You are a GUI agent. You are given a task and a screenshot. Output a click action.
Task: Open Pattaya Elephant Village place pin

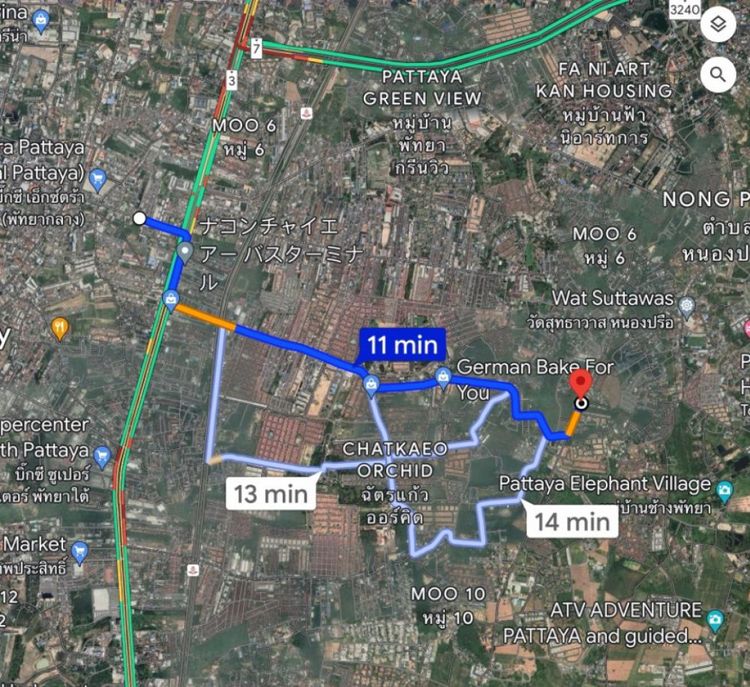[725, 491]
